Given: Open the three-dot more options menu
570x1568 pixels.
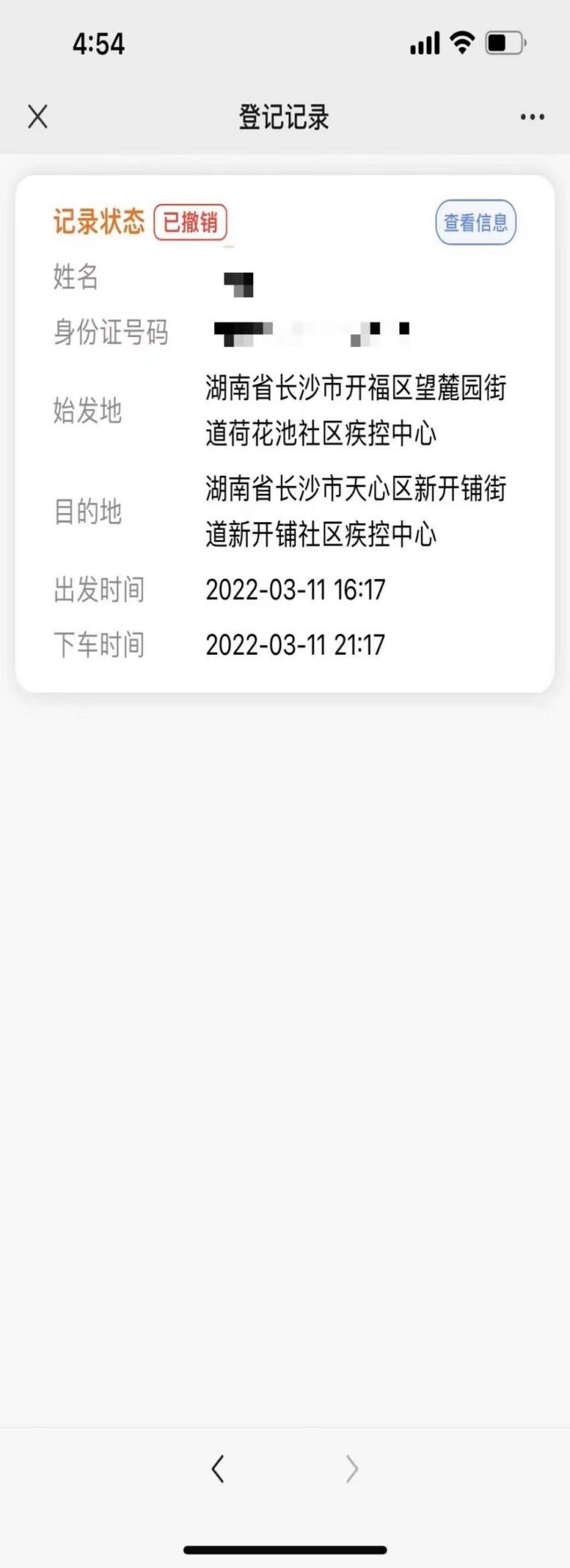Looking at the screenshot, I should pyautogui.click(x=532, y=117).
